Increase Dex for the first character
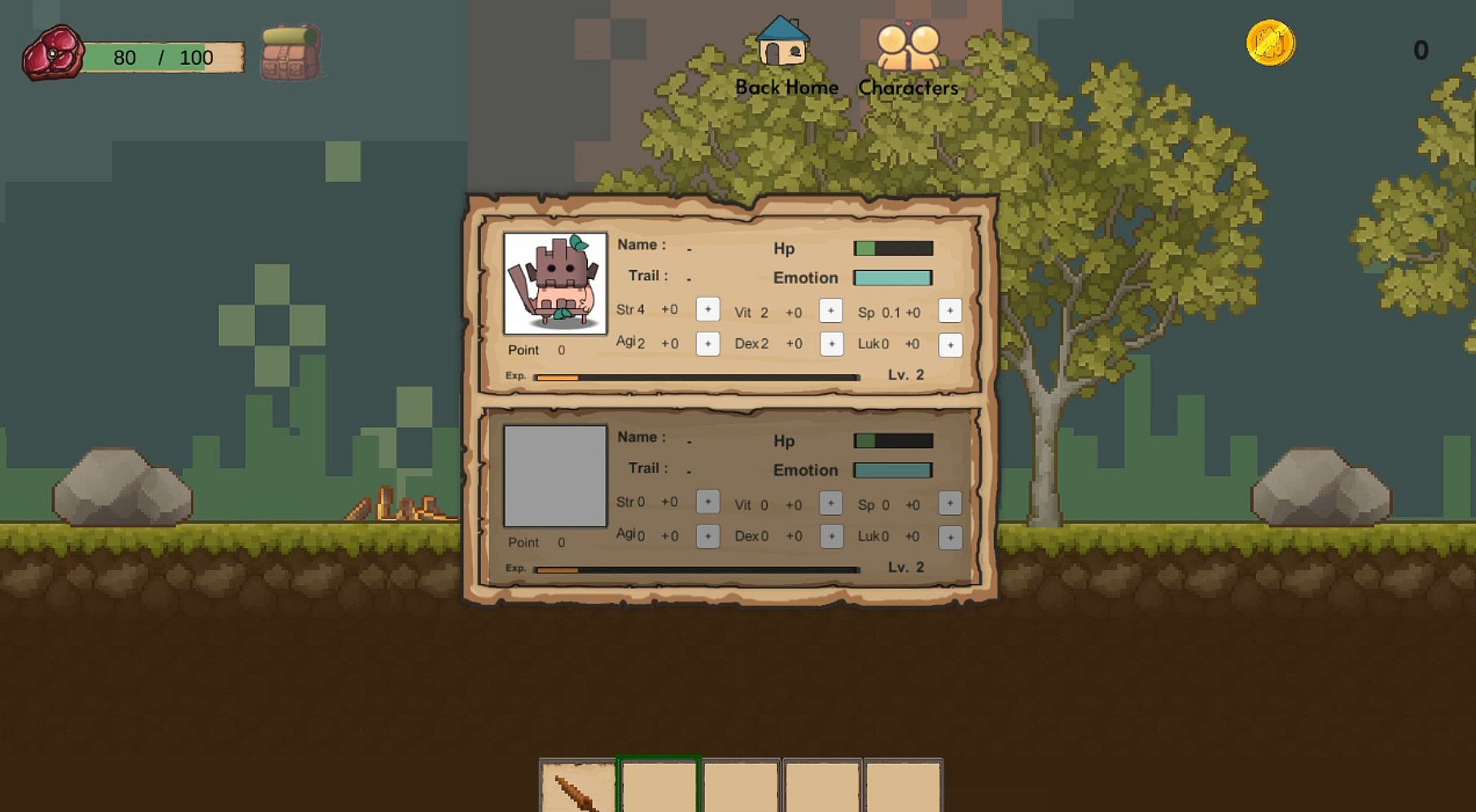This screenshot has width=1476, height=812. (x=830, y=344)
